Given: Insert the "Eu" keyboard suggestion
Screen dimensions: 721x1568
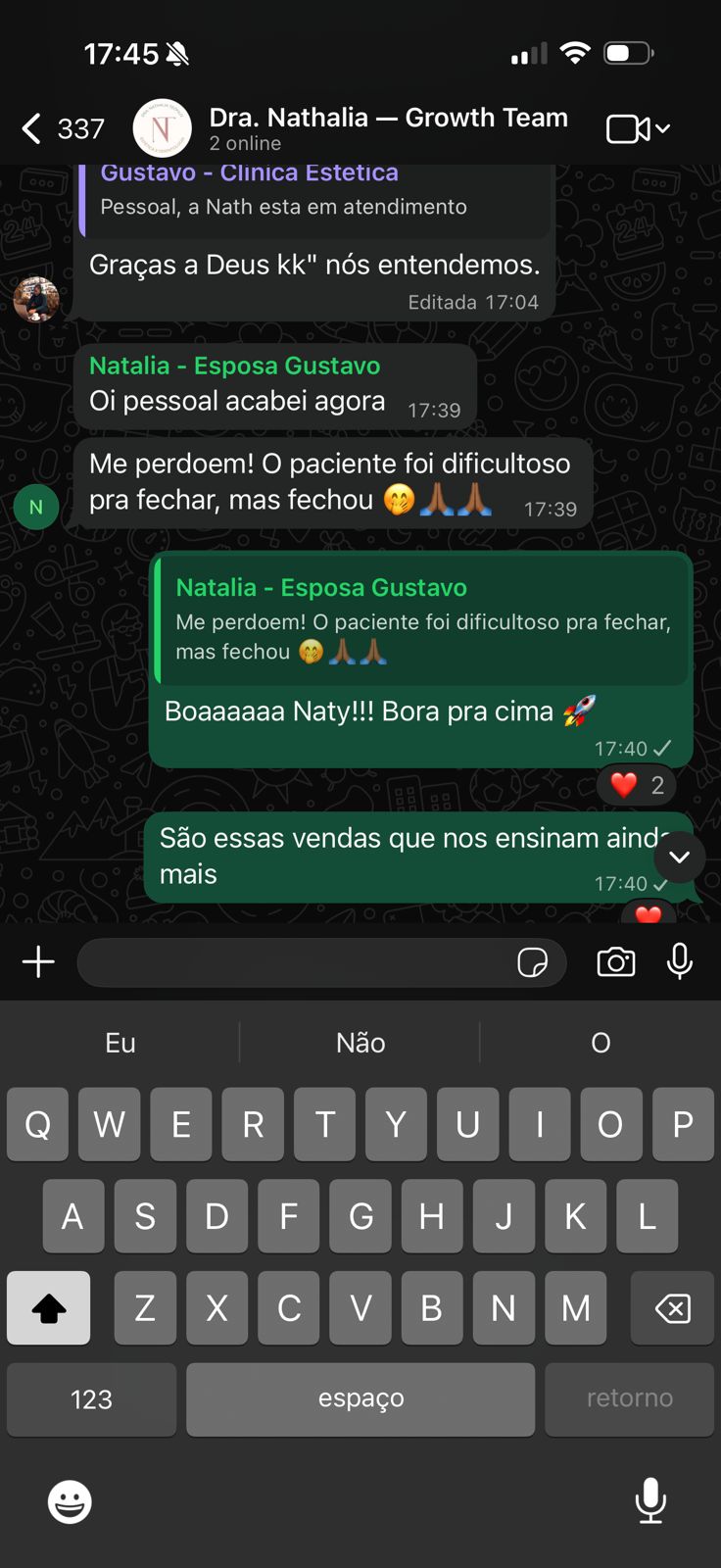Looking at the screenshot, I should pyautogui.click(x=120, y=1043).
